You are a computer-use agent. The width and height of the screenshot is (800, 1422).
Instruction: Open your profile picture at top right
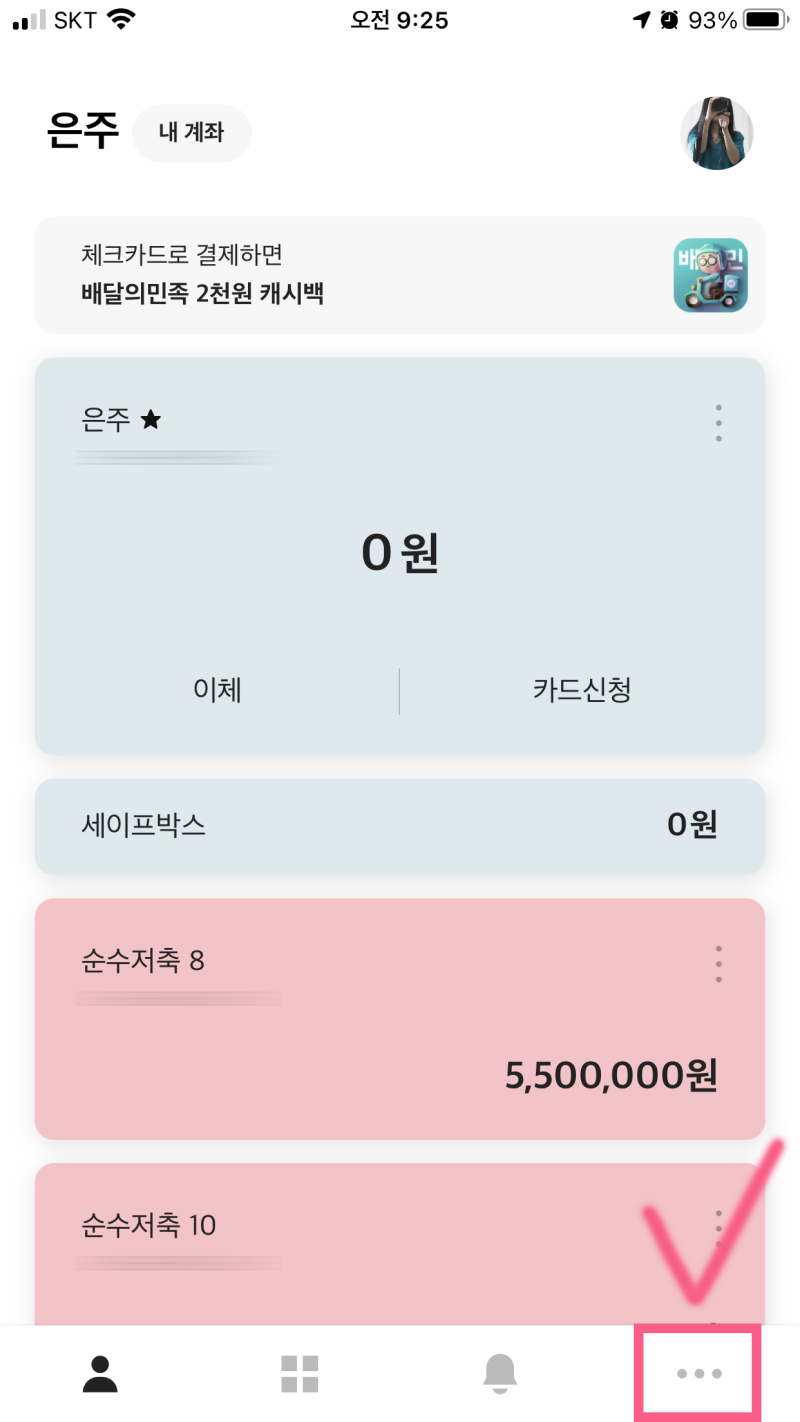coord(717,133)
